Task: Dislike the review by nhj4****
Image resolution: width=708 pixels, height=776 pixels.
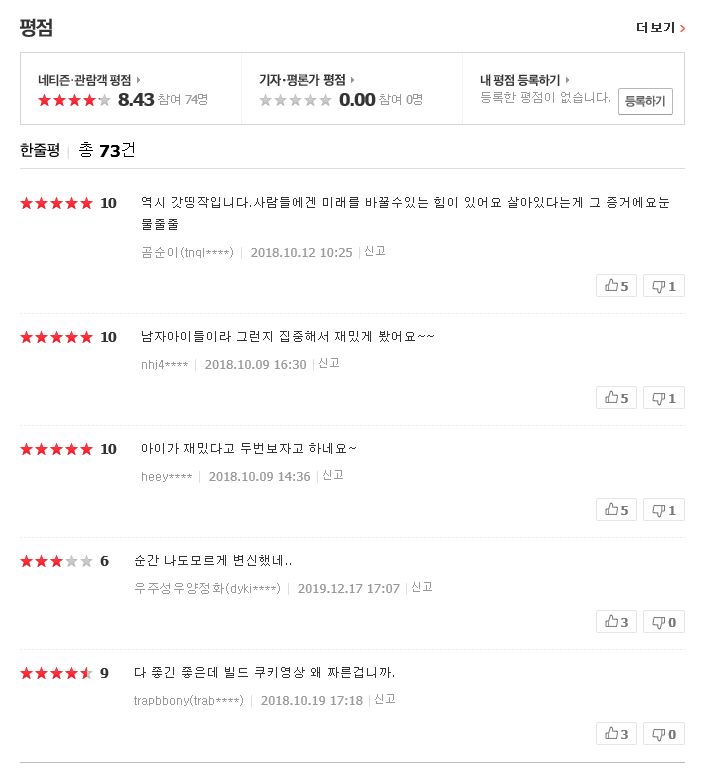Action: (663, 398)
